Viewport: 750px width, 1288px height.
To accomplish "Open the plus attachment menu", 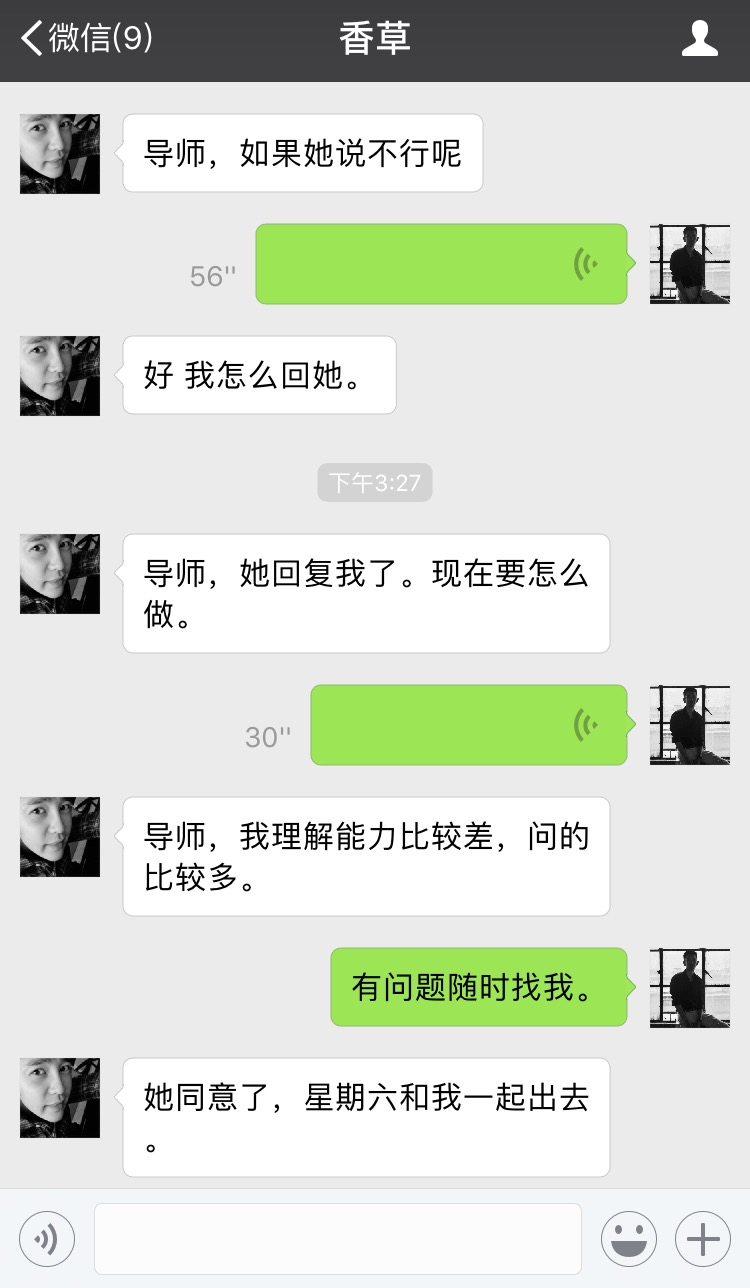I will point(702,1239).
